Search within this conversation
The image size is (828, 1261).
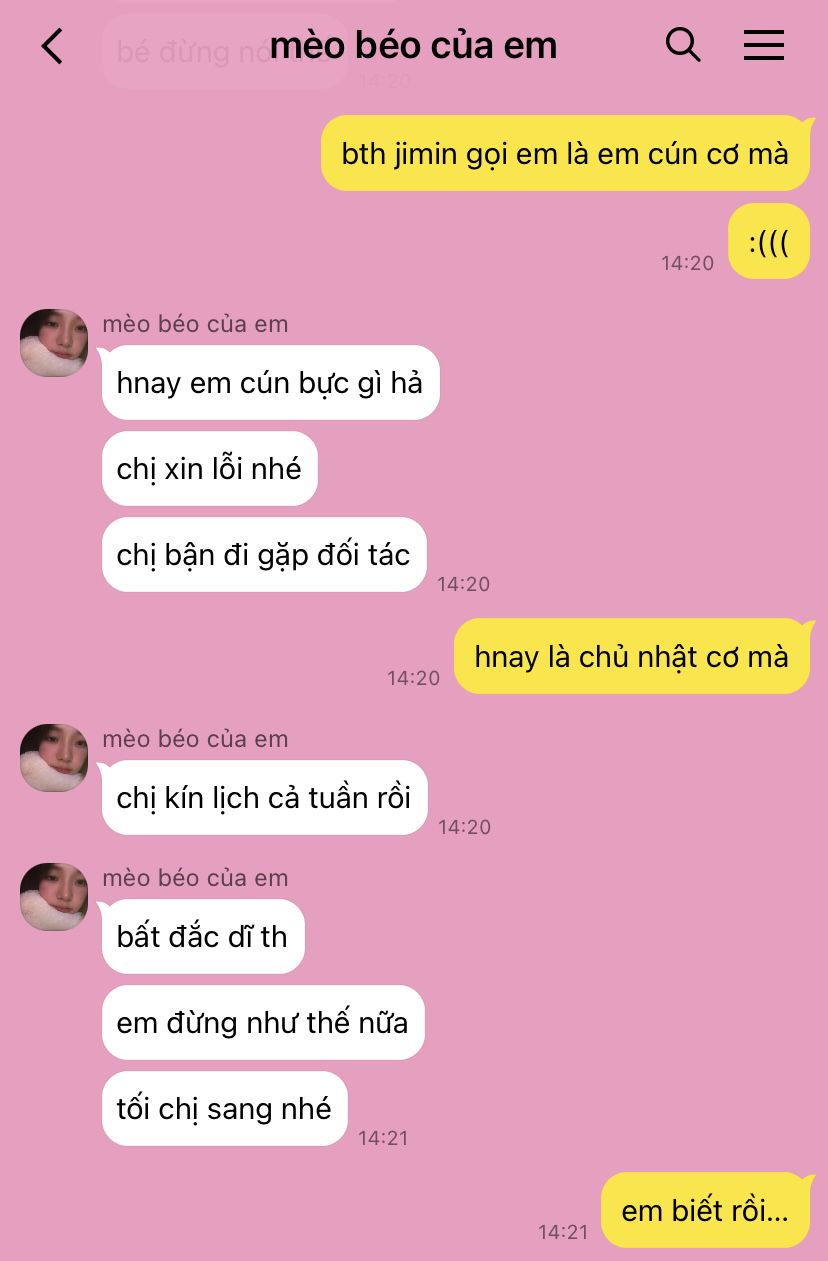[x=683, y=45]
